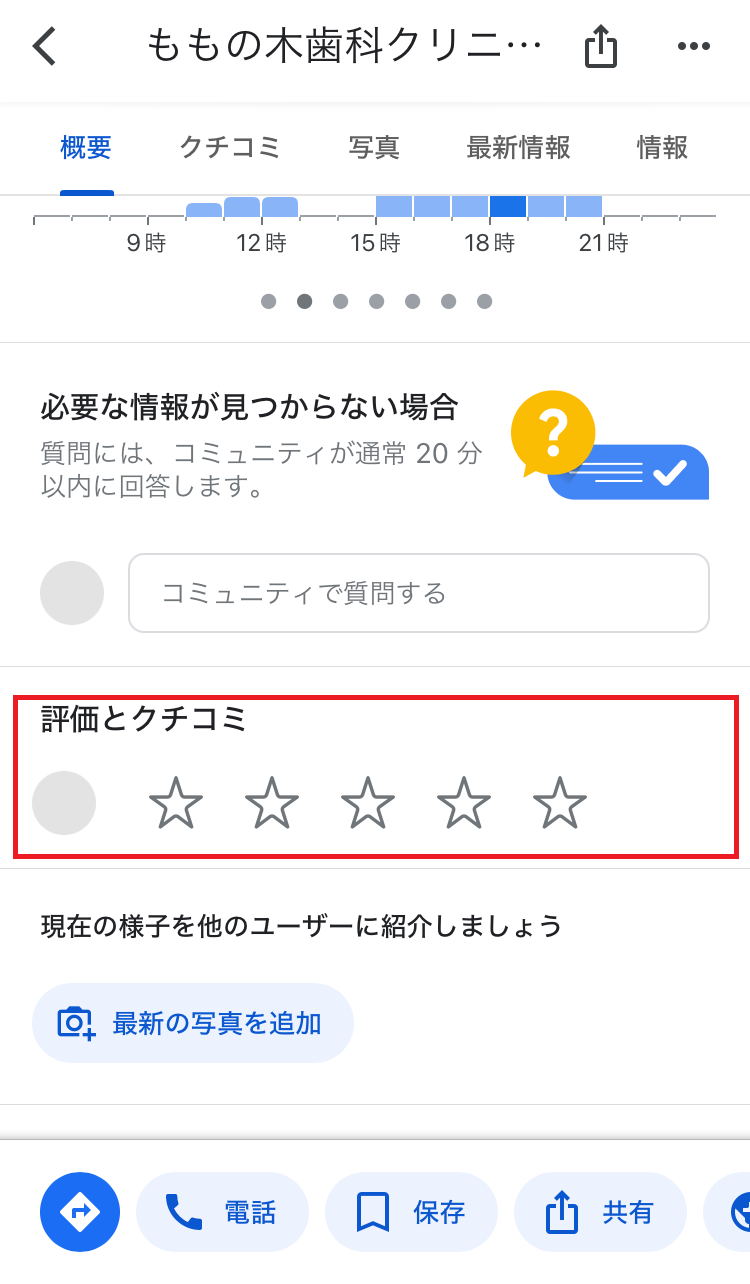The image size is (750, 1284).
Task: Rate the clinic one star
Action: (x=176, y=803)
